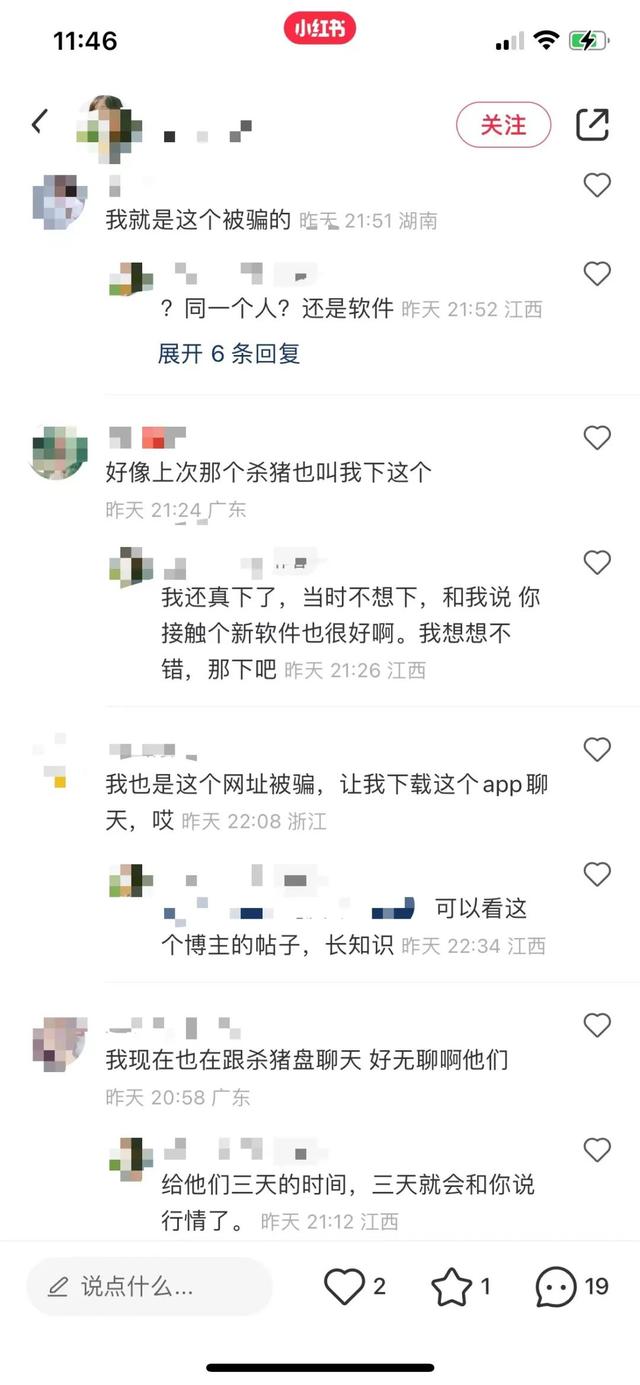Like the reply 可以看这个博主的帖子
The height and width of the screenshot is (1385, 640).
pos(597,875)
